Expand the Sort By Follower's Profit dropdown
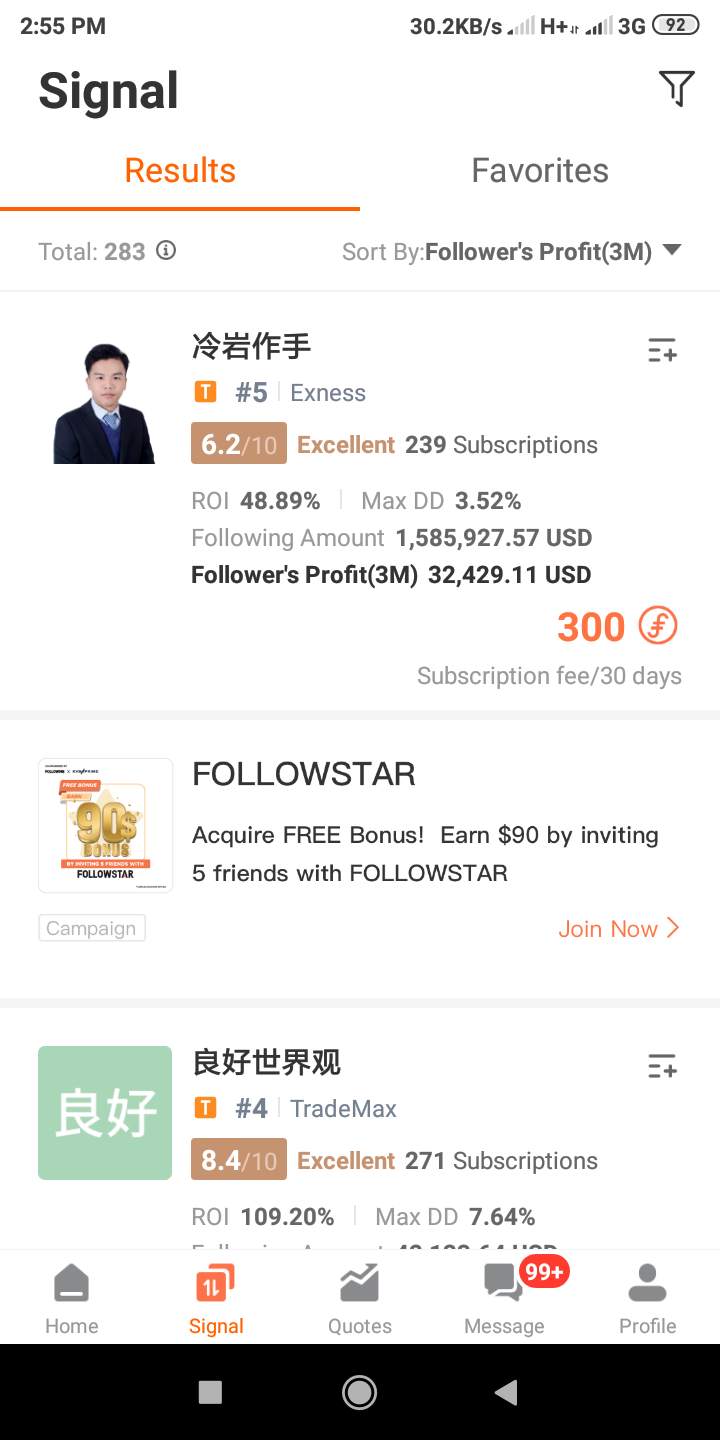720x1440 pixels. click(512, 252)
